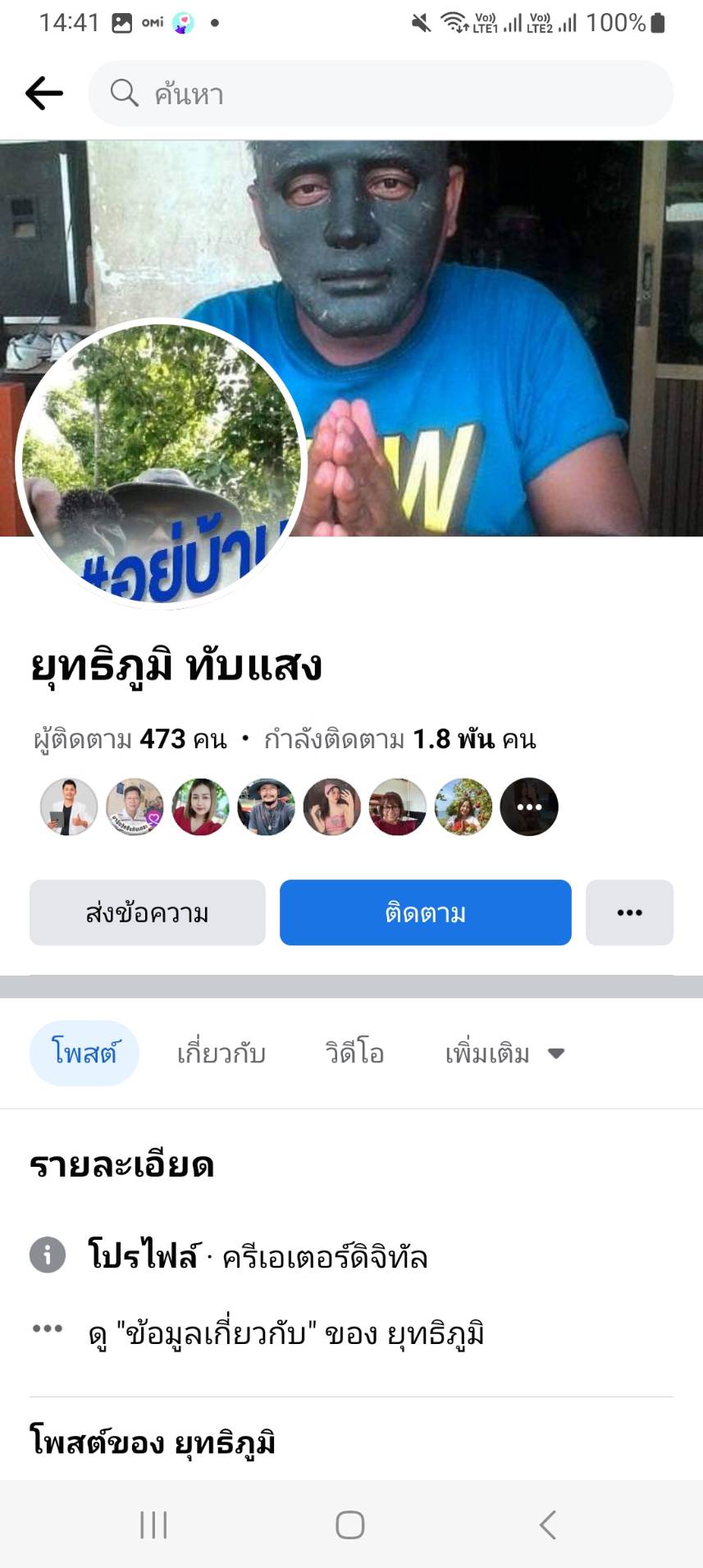Viewport: 703px width, 1568px height.
Task: Switch to the วิดีโอ tab
Action: click(354, 1053)
